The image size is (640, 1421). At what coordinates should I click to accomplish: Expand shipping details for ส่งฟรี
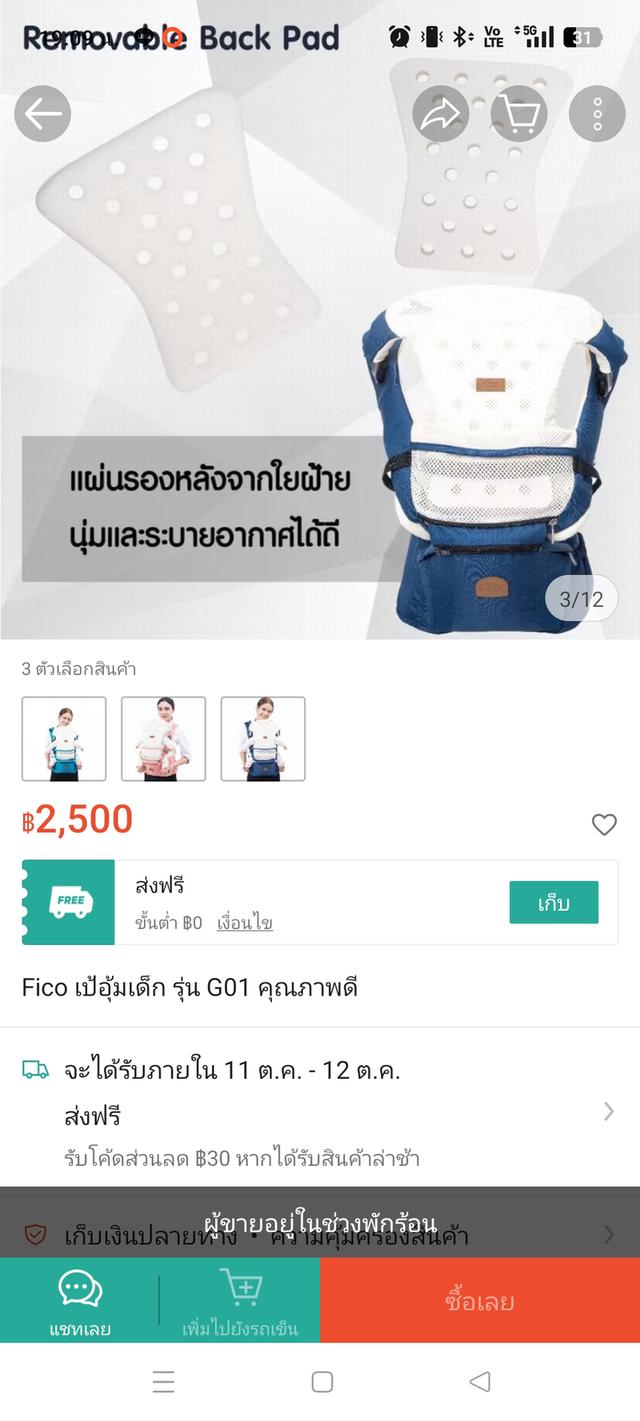point(608,1112)
